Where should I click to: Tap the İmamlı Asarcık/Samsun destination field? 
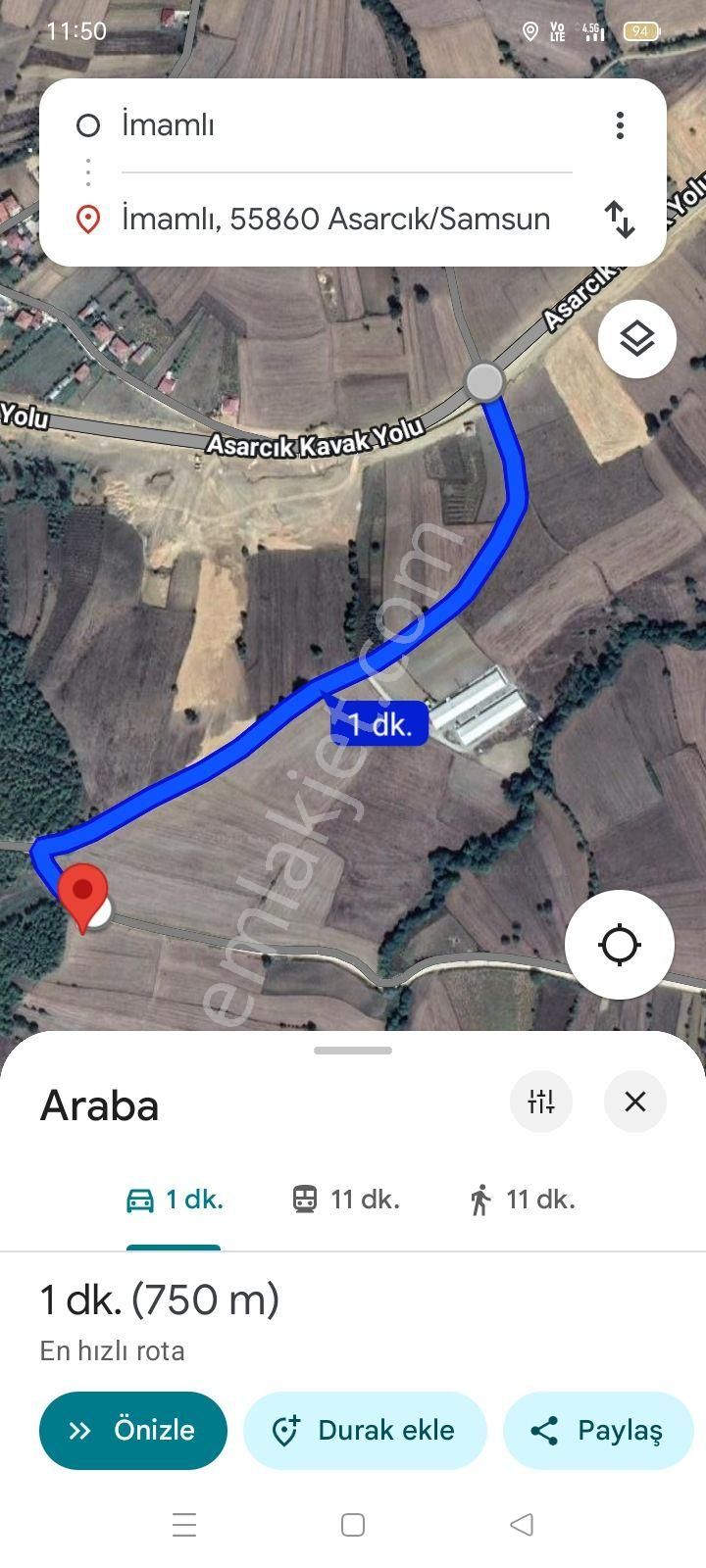(x=337, y=219)
